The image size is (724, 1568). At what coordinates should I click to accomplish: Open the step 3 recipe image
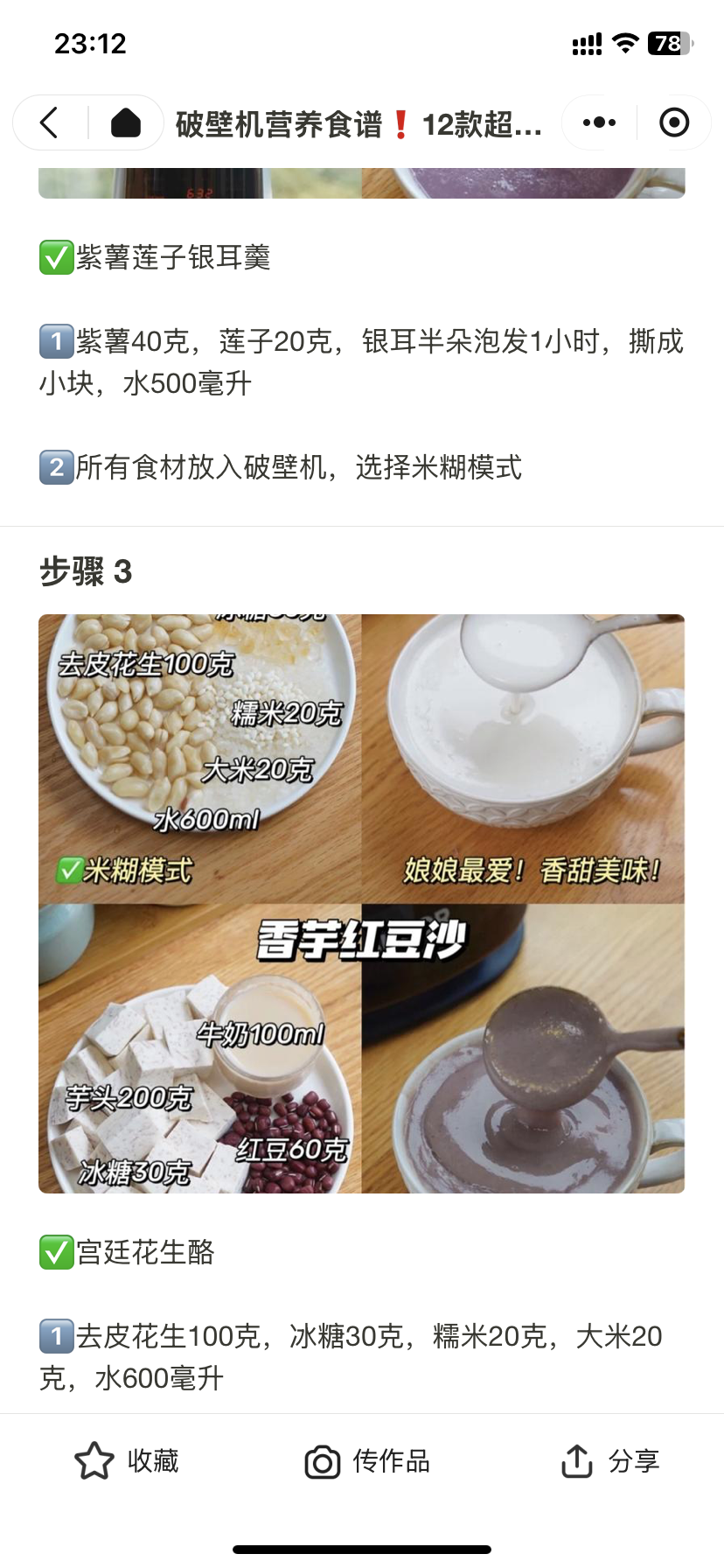coord(361,903)
